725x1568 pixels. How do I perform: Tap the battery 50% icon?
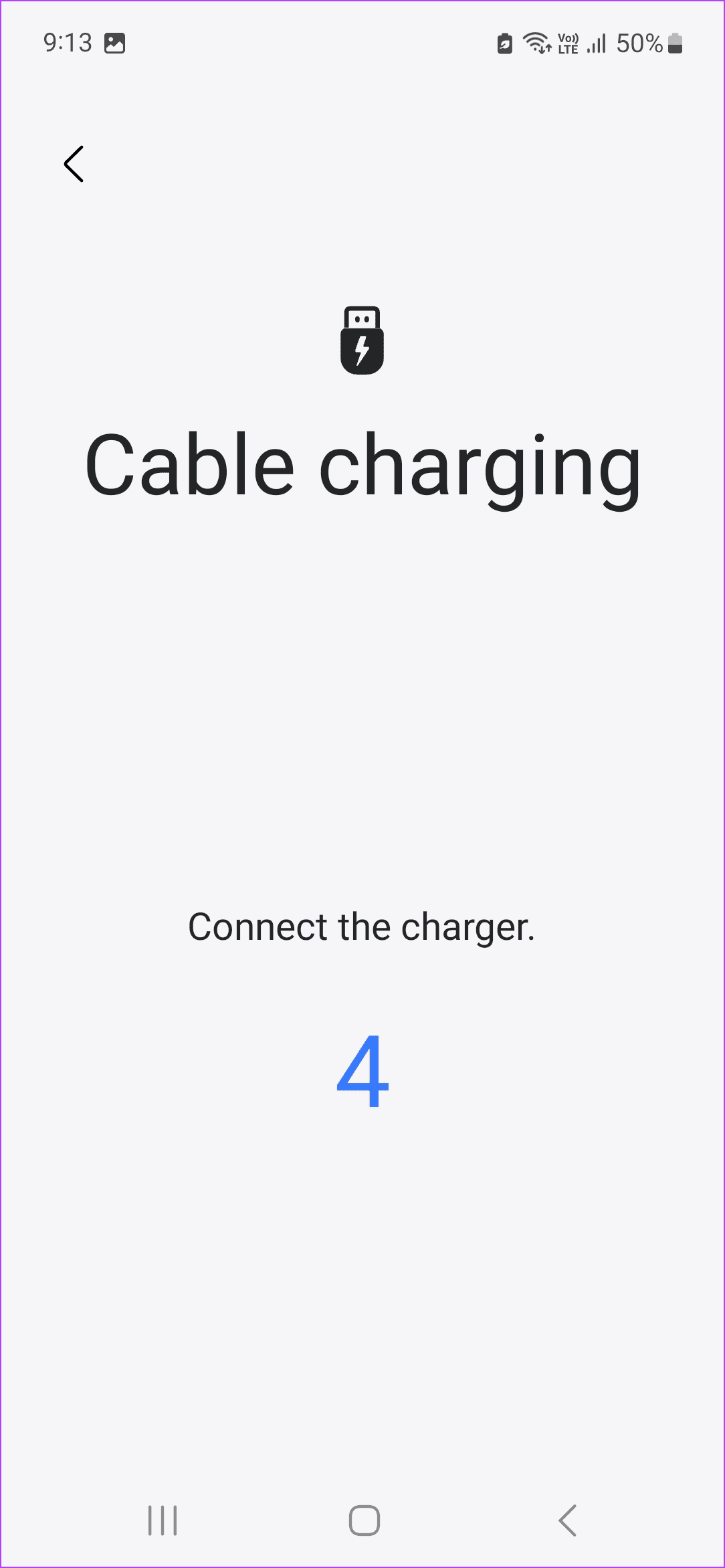(x=675, y=43)
